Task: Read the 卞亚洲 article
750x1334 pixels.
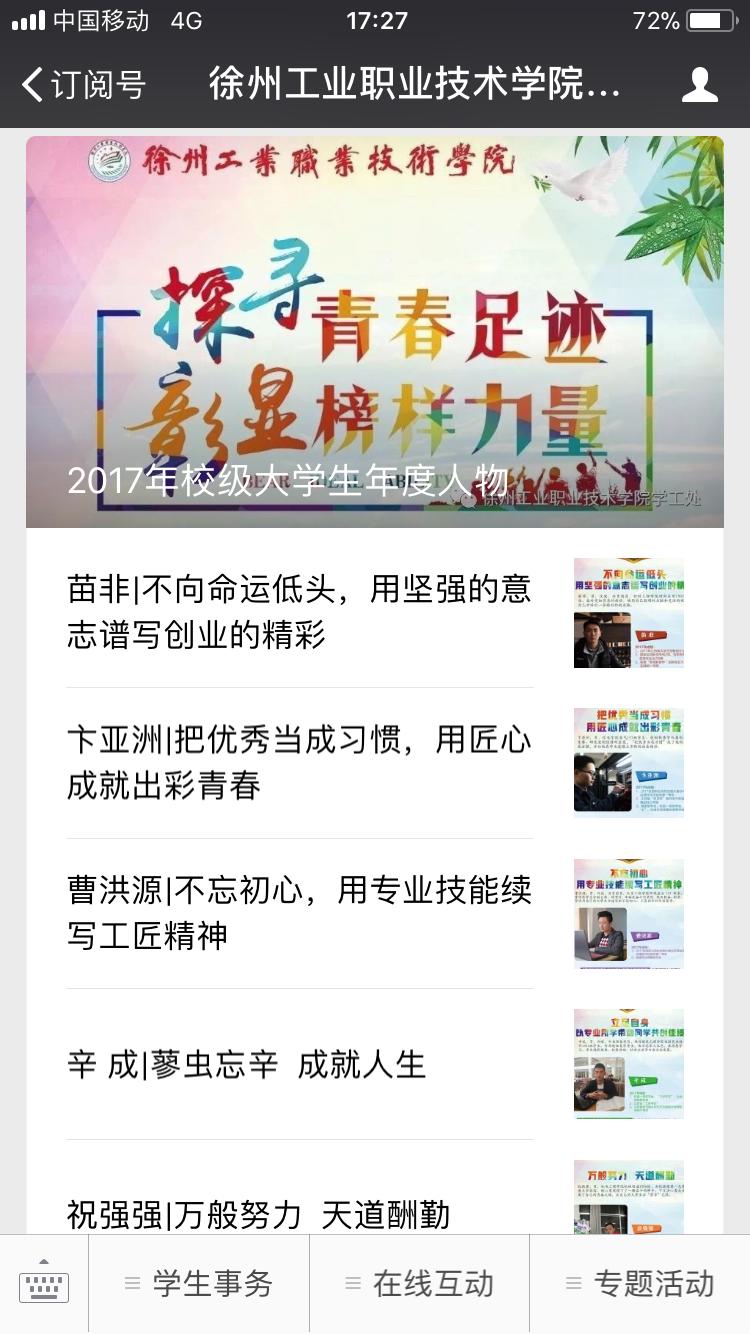Action: click(299, 763)
